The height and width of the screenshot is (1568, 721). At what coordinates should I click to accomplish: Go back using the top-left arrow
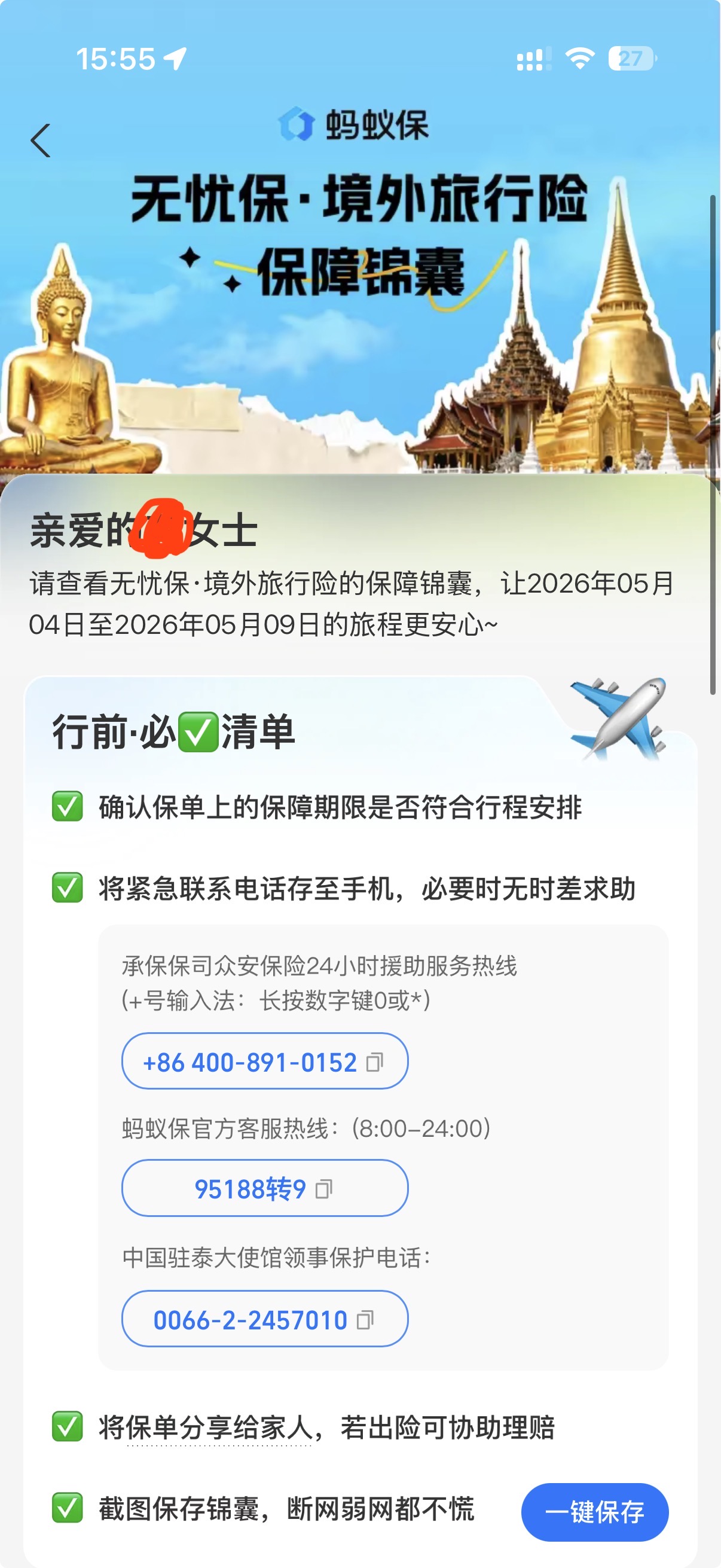41,141
